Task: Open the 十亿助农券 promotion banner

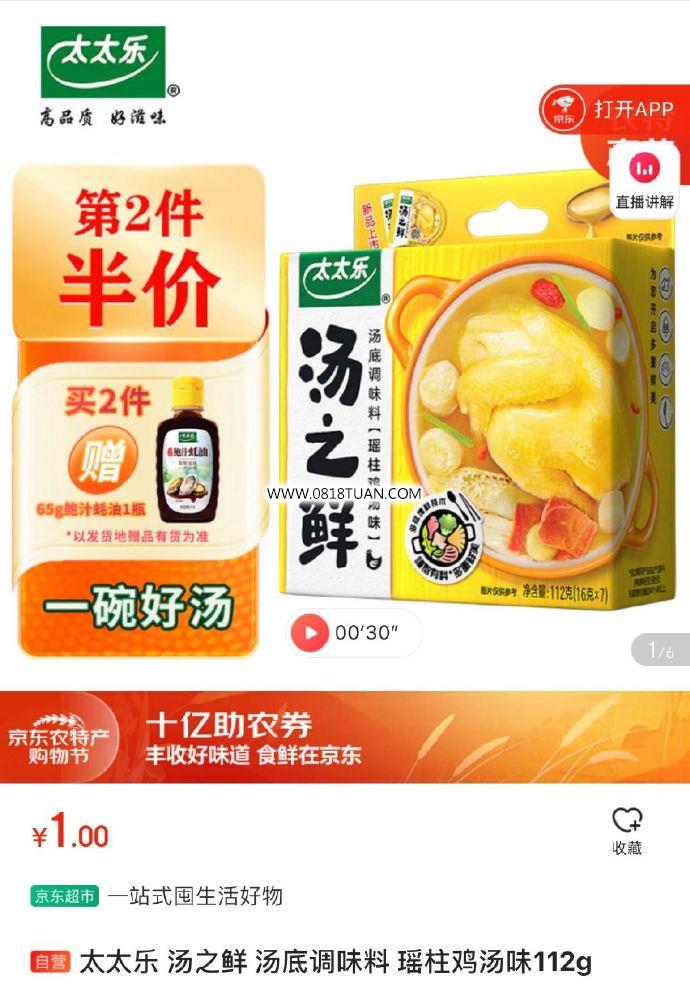Action: pos(345,738)
